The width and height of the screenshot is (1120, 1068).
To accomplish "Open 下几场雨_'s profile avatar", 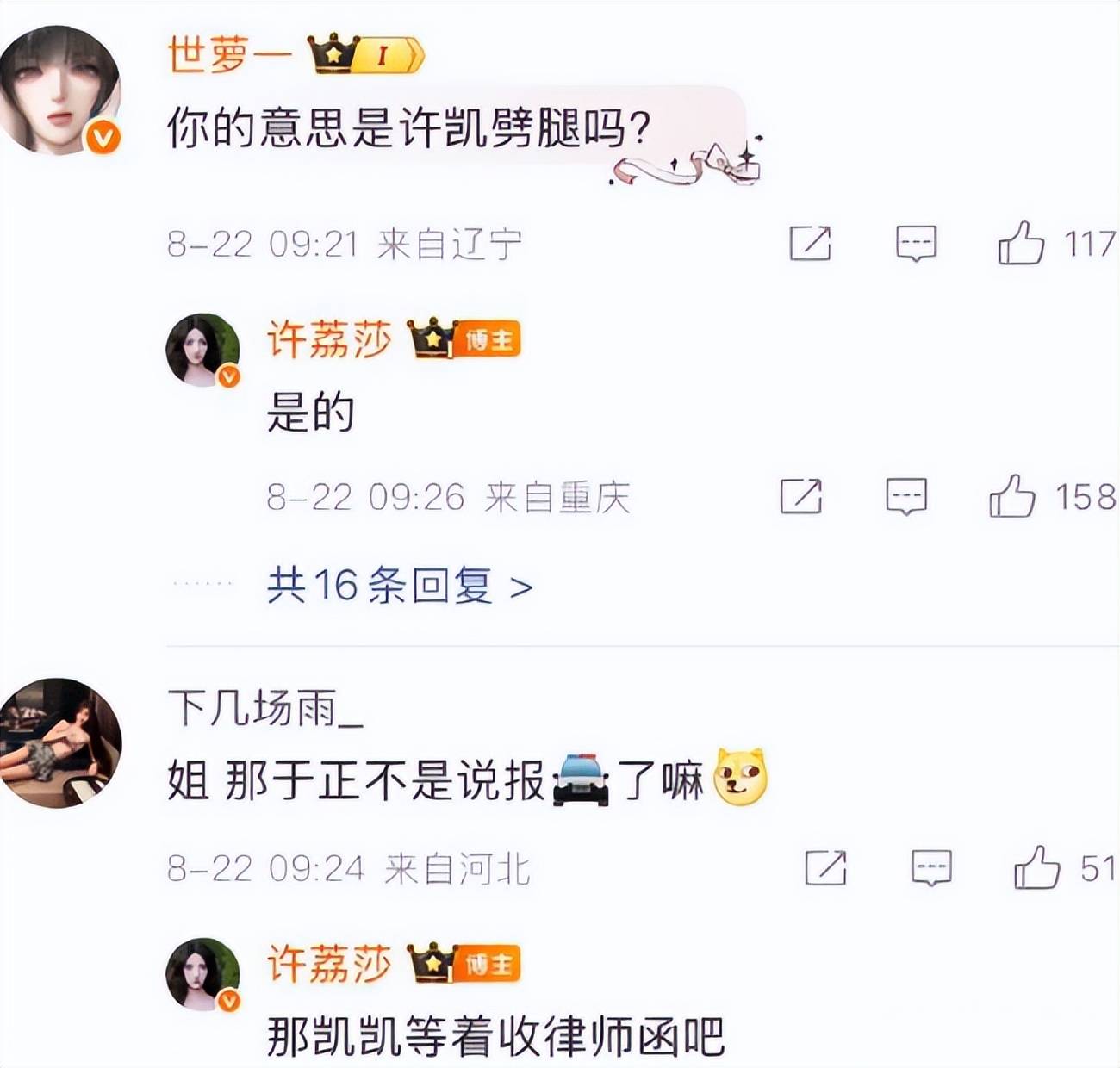I will click(x=60, y=742).
